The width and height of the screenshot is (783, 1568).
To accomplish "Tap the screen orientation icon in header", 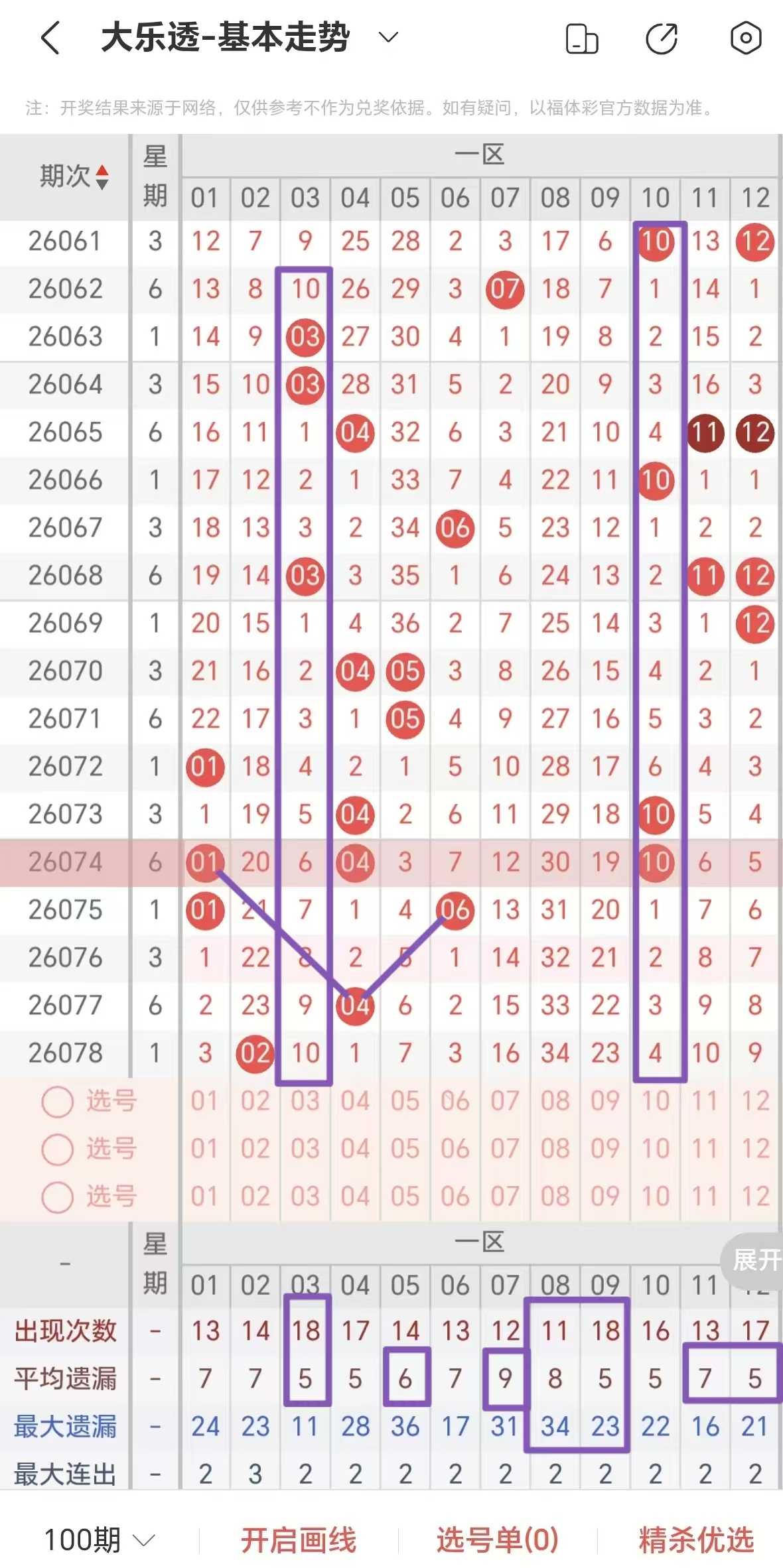I will tap(582, 38).
